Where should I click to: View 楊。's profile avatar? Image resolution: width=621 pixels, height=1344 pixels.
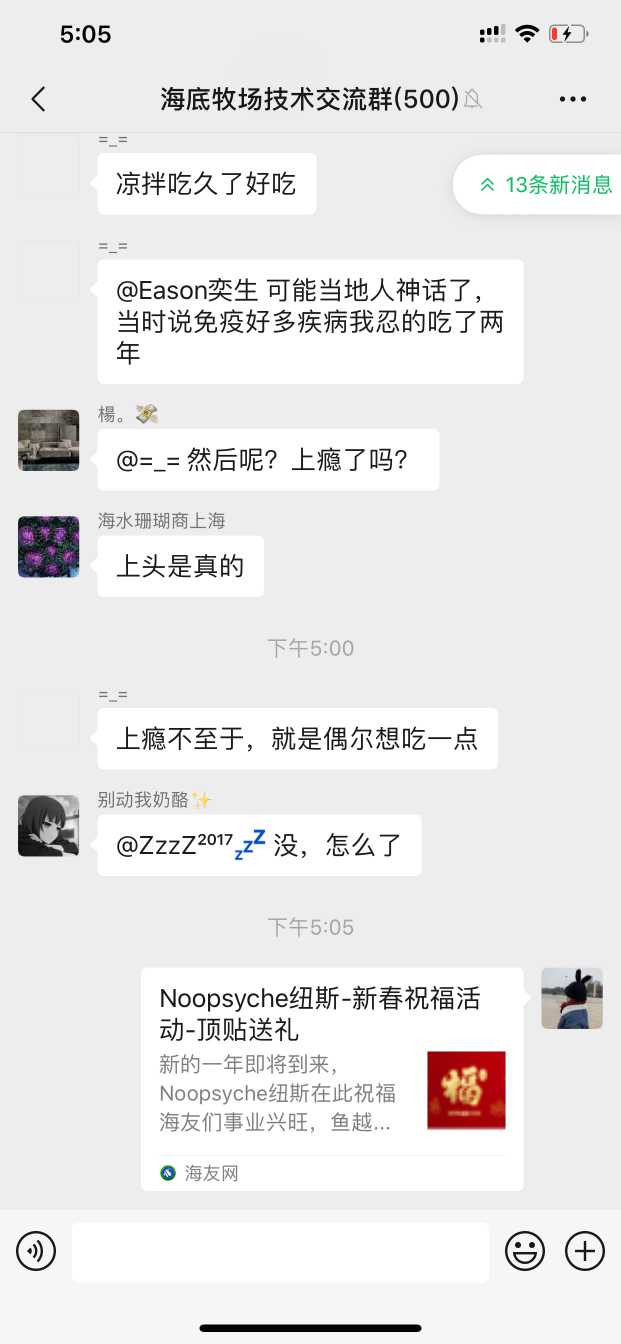tap(49, 440)
